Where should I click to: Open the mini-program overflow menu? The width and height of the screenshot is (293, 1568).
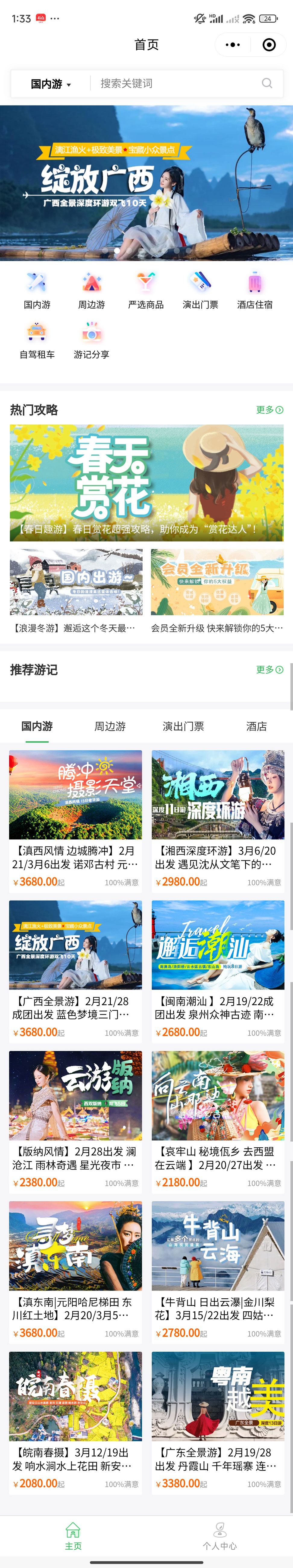pyautogui.click(x=233, y=44)
